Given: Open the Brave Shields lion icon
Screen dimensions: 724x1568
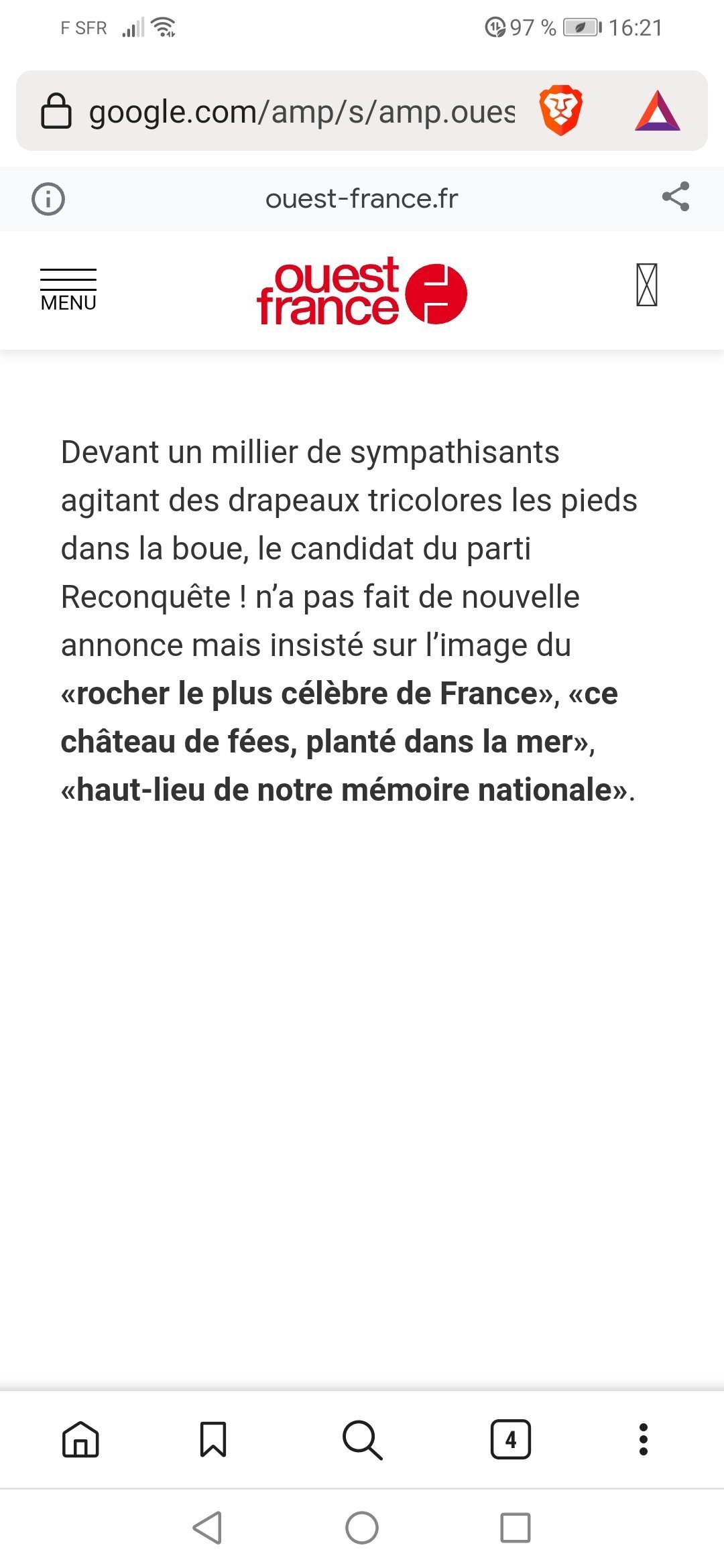Looking at the screenshot, I should point(560,110).
